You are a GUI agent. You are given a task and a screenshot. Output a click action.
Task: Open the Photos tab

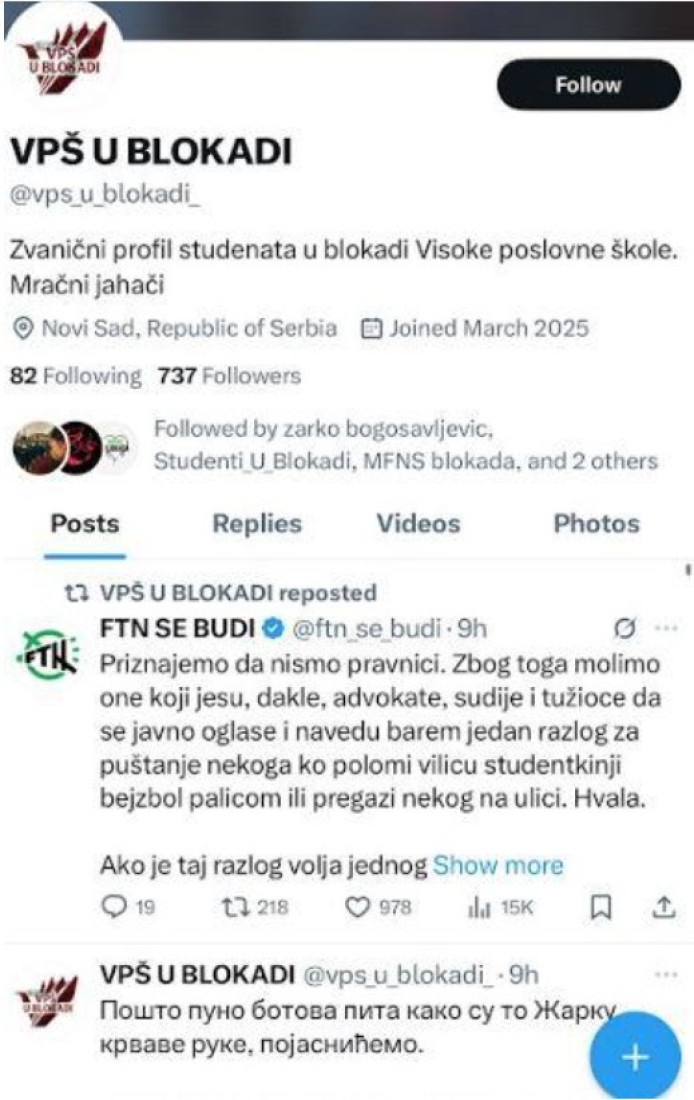click(x=596, y=523)
